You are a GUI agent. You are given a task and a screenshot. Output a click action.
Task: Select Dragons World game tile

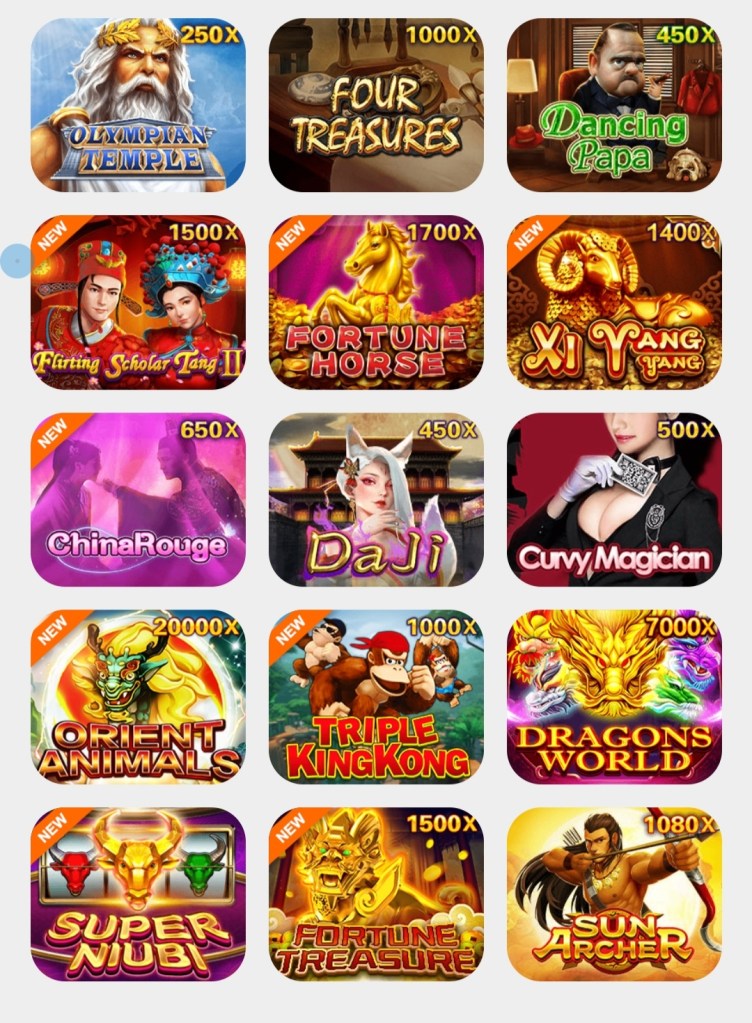click(614, 697)
